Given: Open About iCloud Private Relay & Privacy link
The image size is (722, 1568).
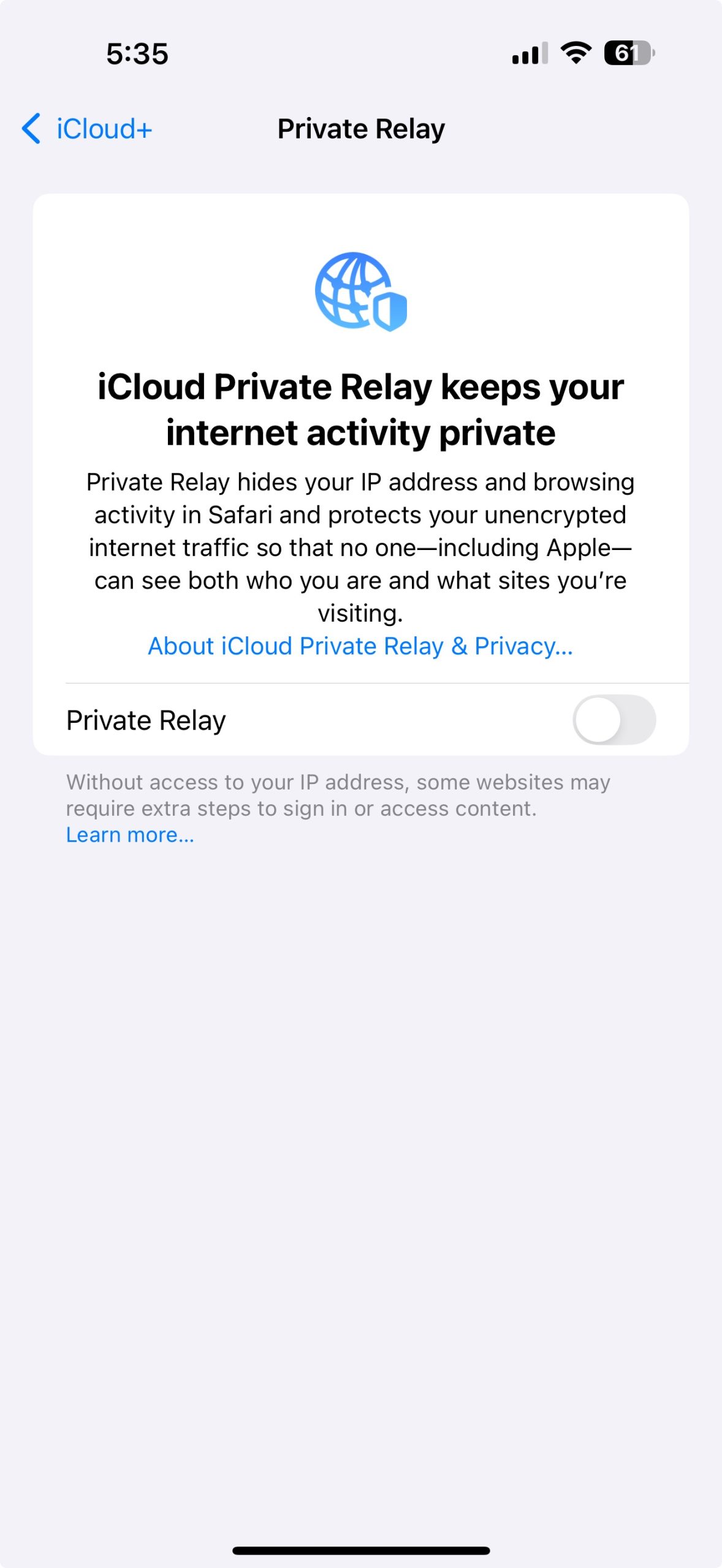Looking at the screenshot, I should click(x=360, y=646).
